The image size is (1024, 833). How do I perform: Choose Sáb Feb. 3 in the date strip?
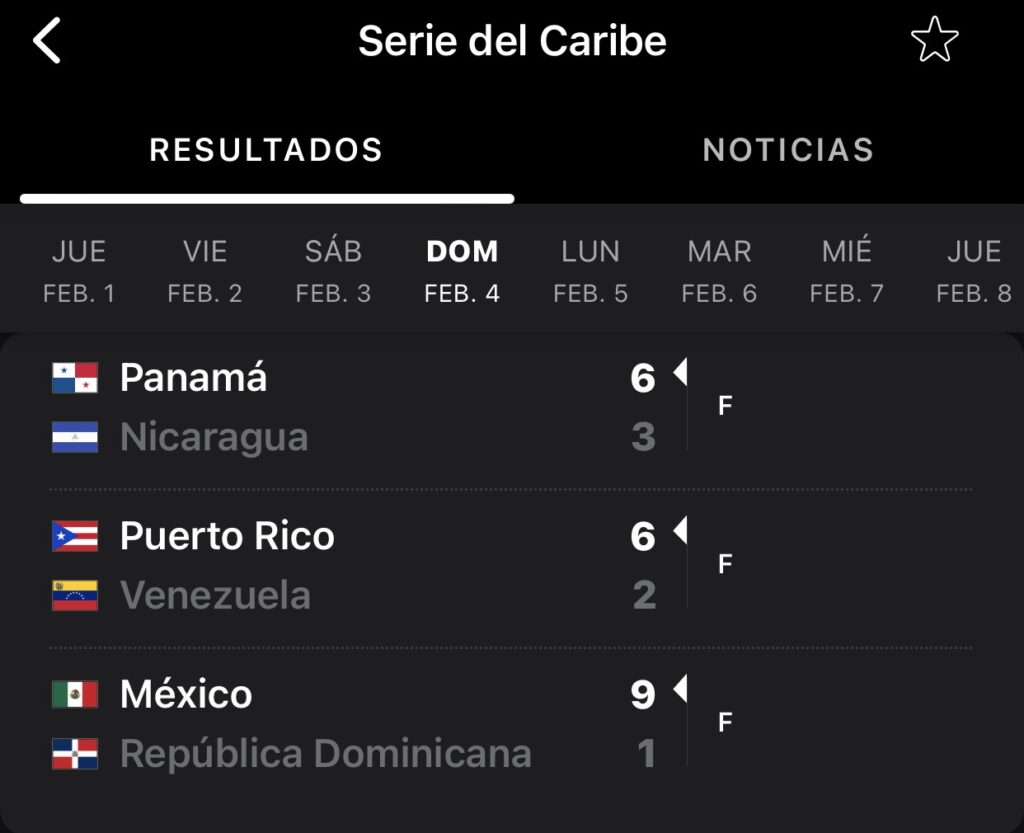(x=333, y=271)
